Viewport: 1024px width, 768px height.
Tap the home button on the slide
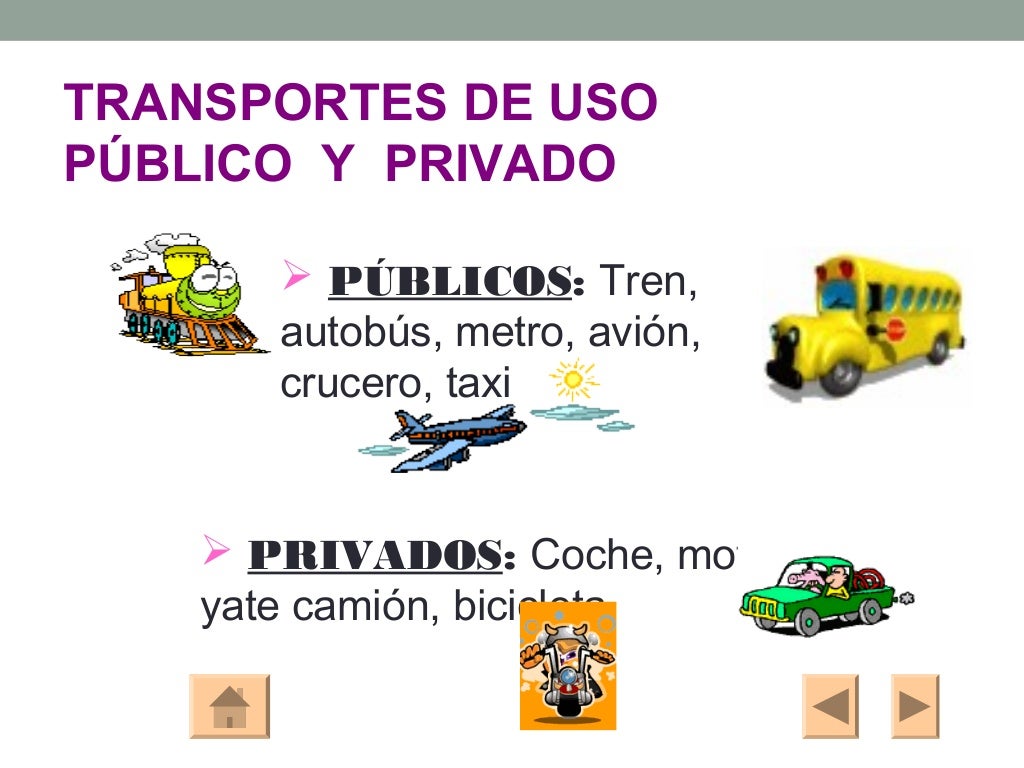coord(229,706)
